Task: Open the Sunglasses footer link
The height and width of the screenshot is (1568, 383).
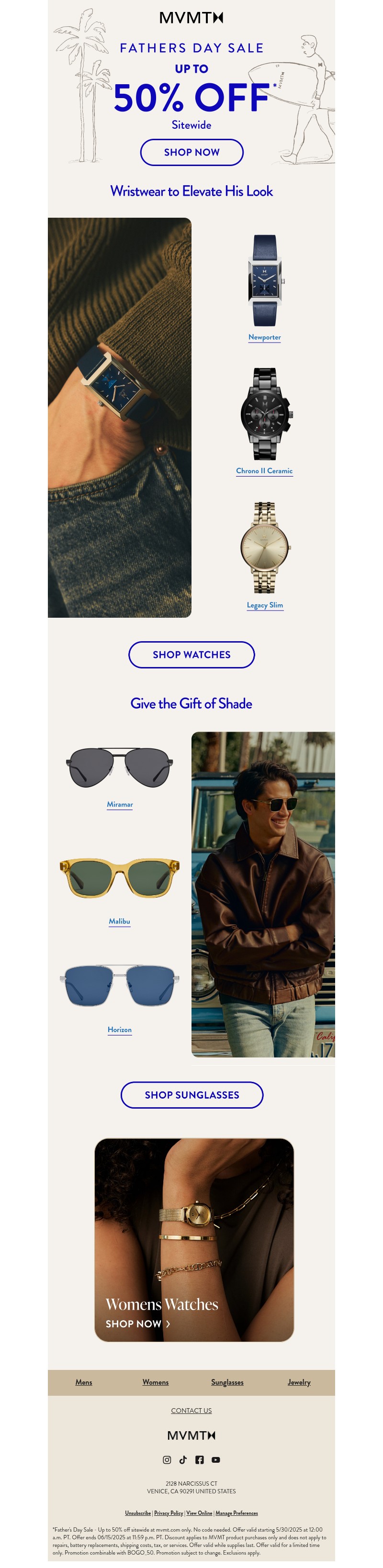Action: click(227, 1382)
